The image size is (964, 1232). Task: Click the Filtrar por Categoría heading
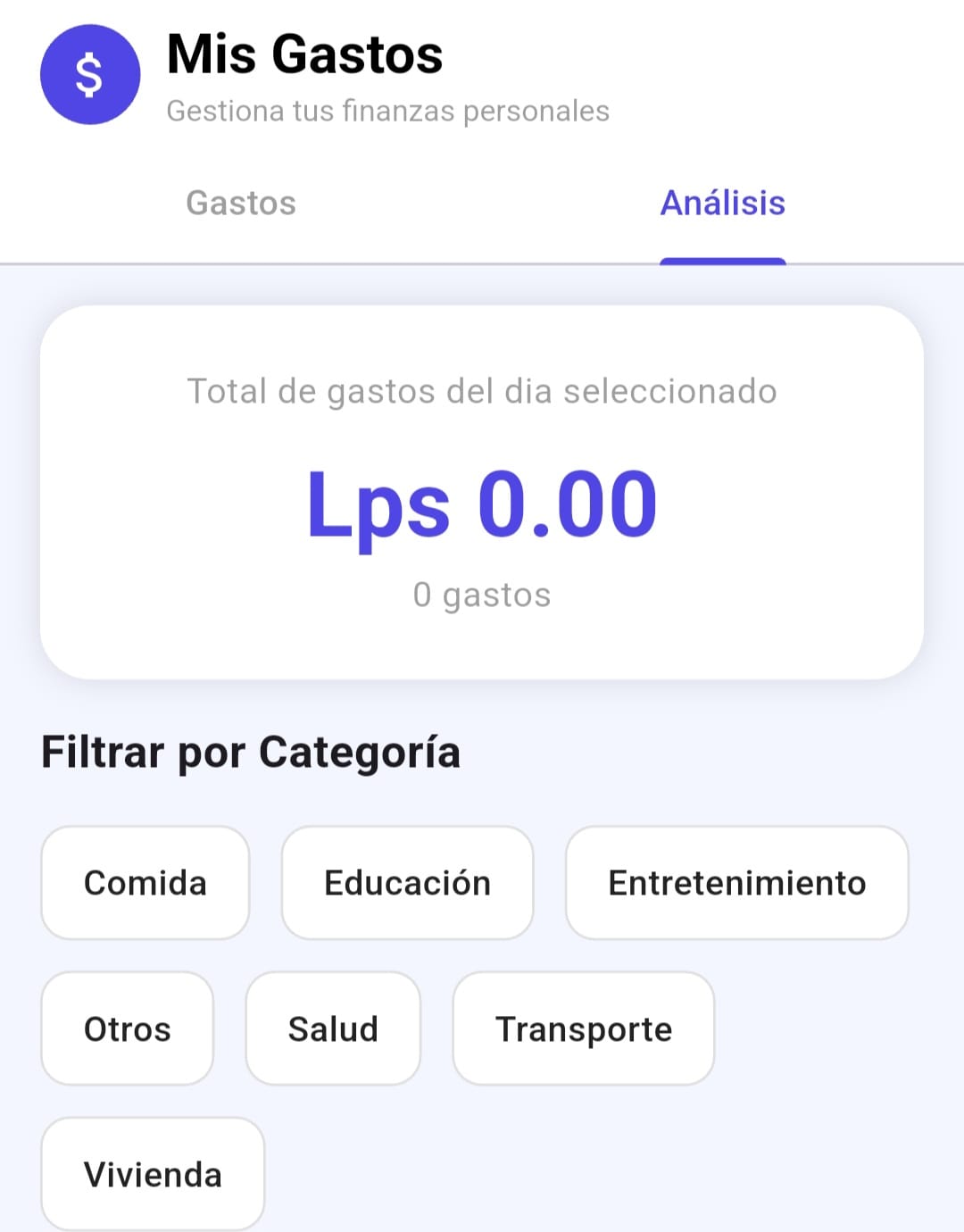251,752
